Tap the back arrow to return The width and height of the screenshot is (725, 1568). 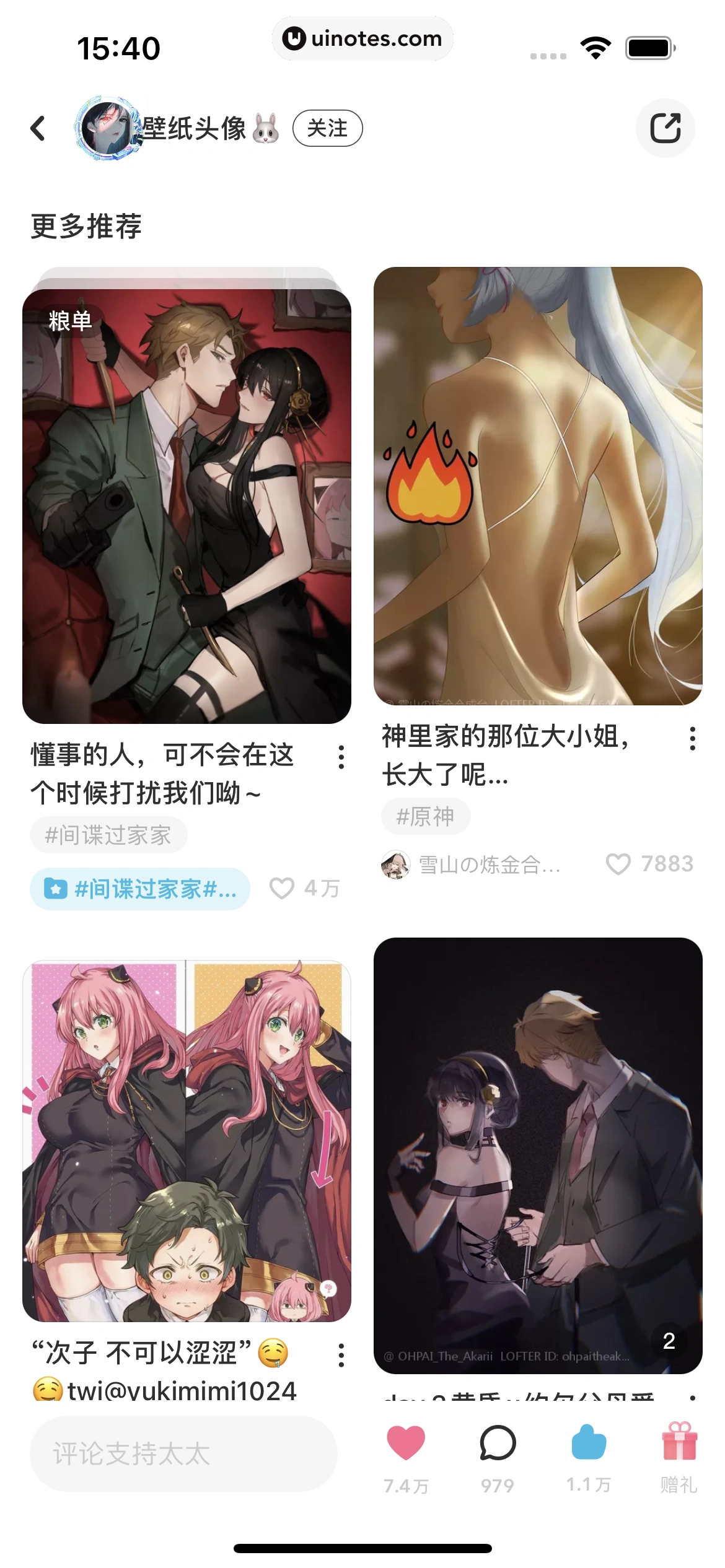38,128
